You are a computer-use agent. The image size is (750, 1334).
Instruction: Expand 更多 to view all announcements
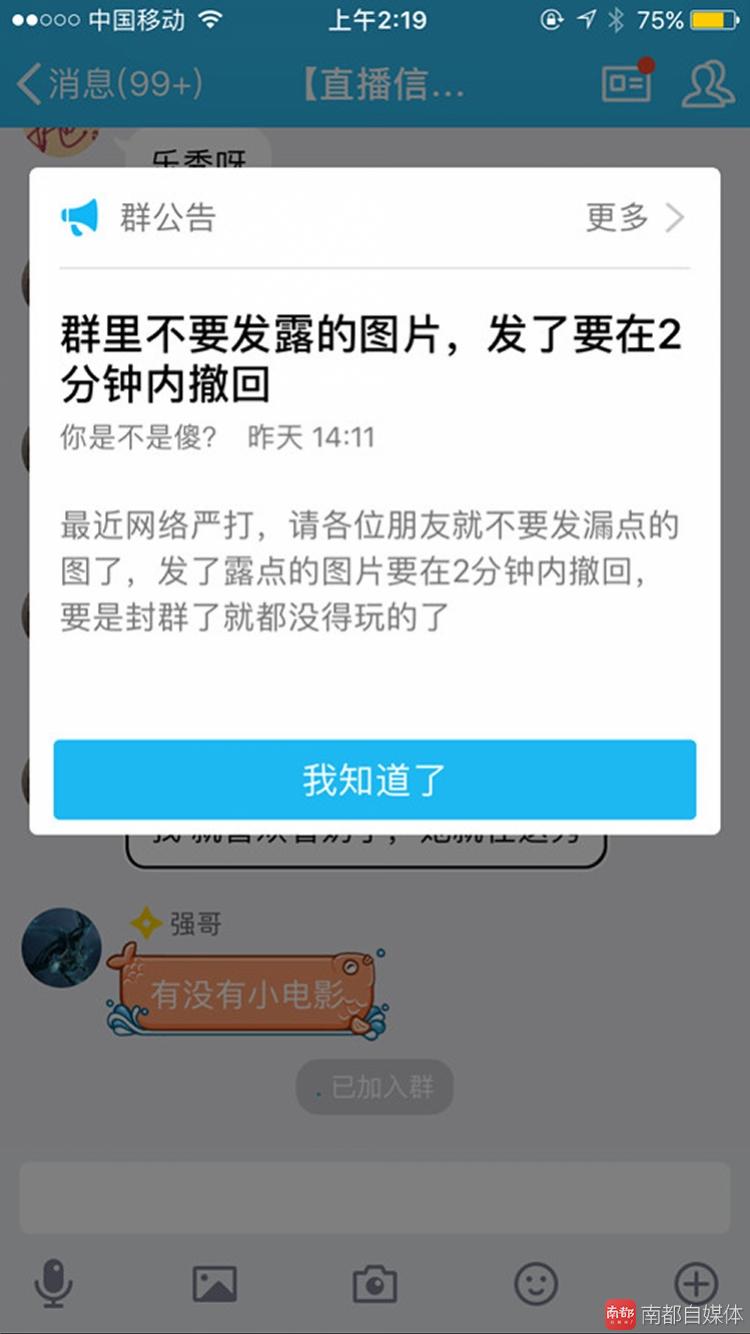pyautogui.click(x=614, y=217)
